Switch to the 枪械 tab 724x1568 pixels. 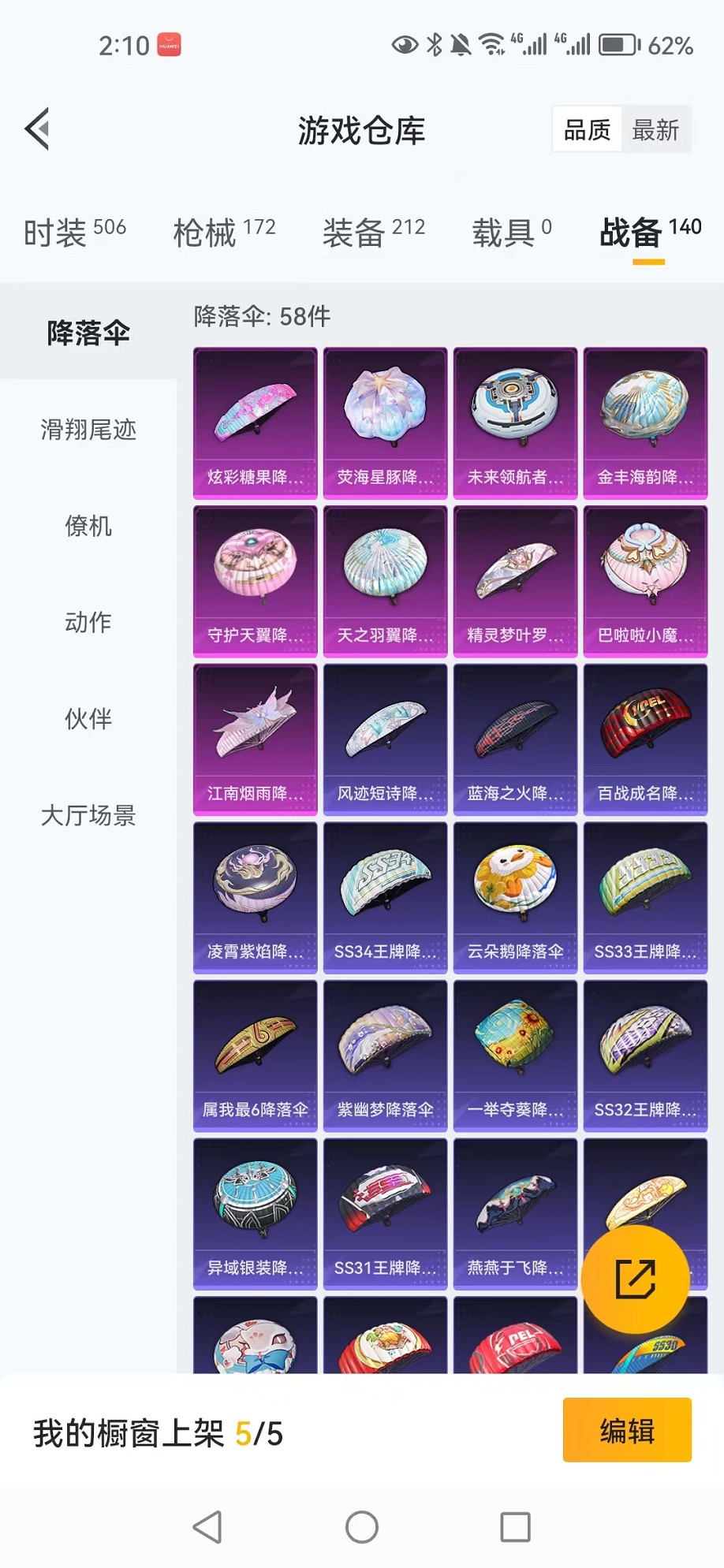click(224, 233)
